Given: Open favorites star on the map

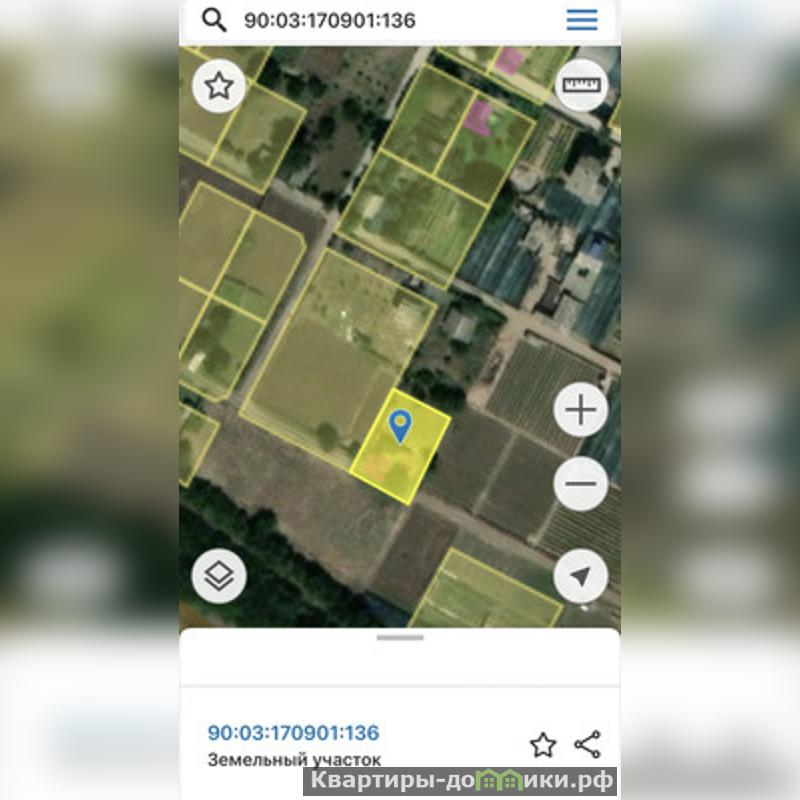Looking at the screenshot, I should pyautogui.click(x=219, y=86).
